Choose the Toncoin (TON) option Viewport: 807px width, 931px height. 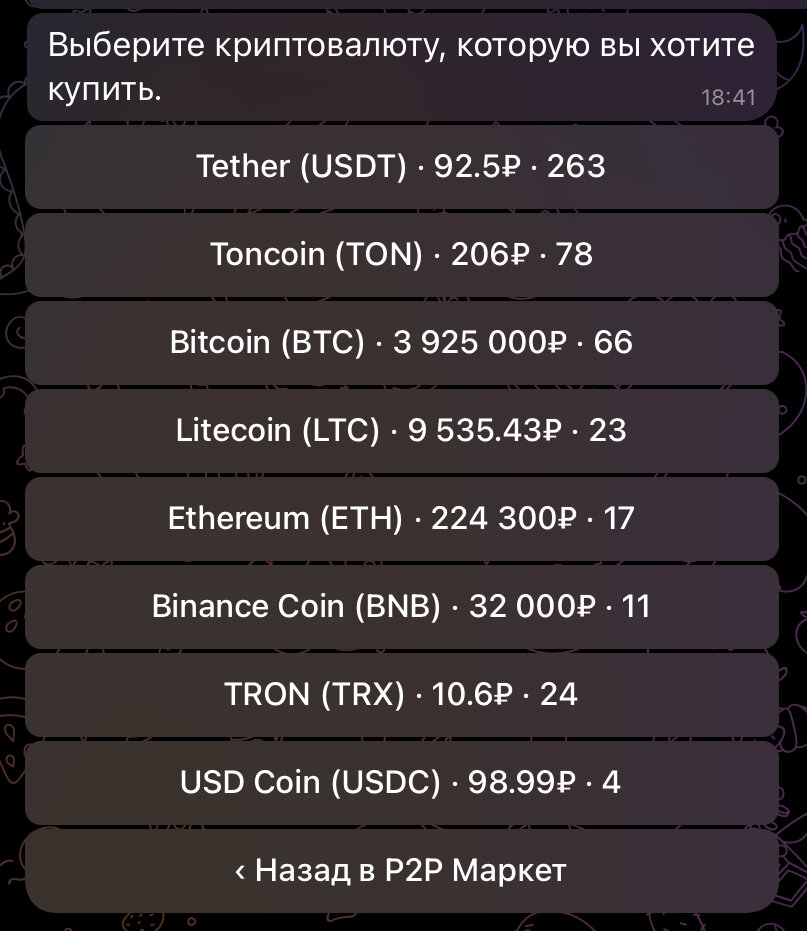(x=402, y=255)
